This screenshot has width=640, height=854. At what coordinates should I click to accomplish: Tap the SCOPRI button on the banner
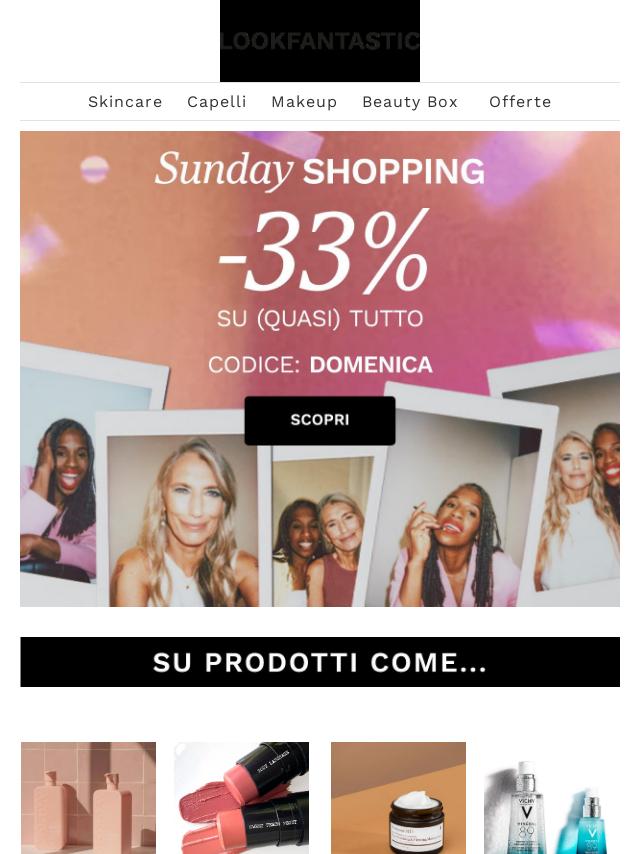320,420
